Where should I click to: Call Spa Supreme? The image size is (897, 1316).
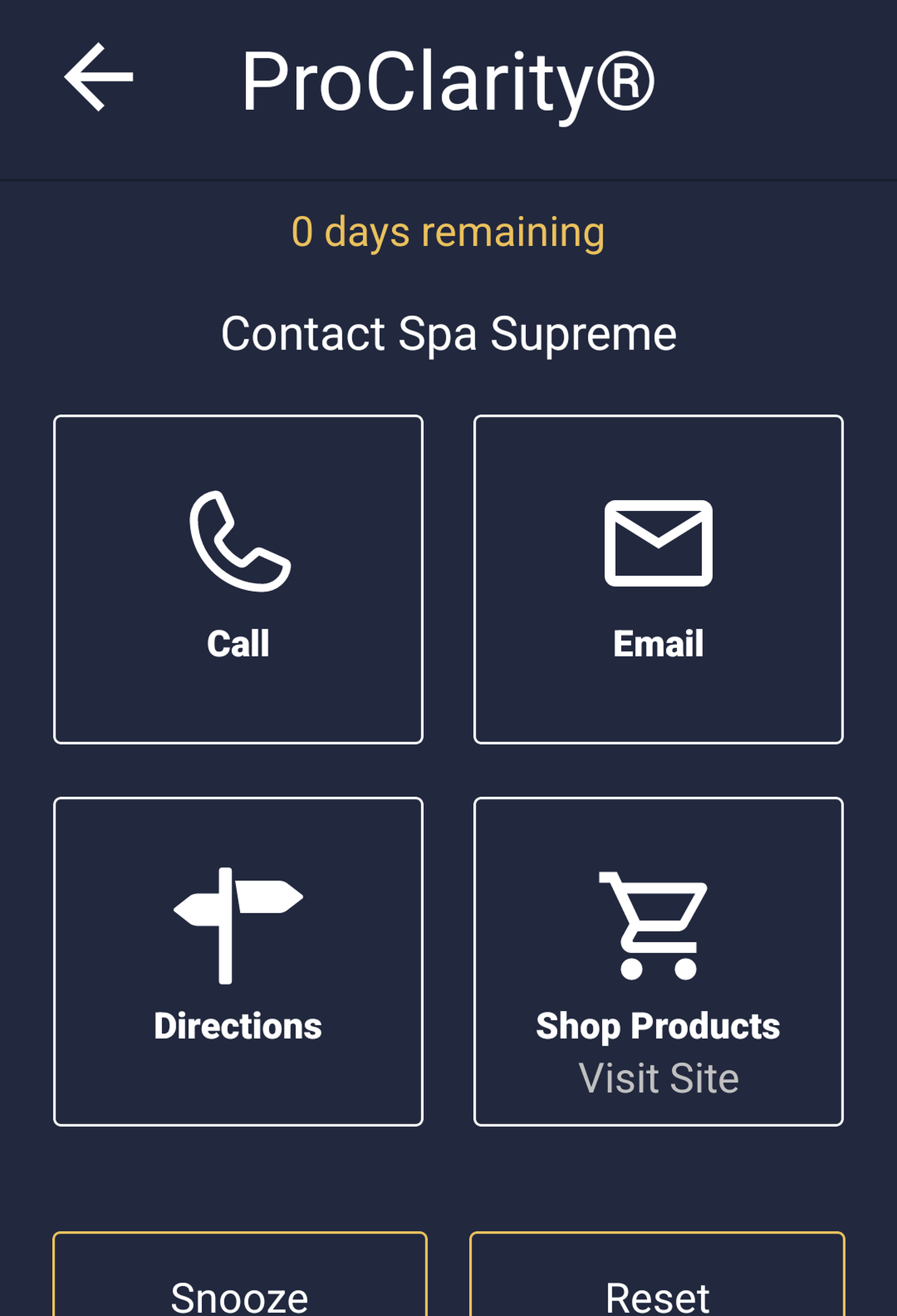pyautogui.click(x=238, y=579)
